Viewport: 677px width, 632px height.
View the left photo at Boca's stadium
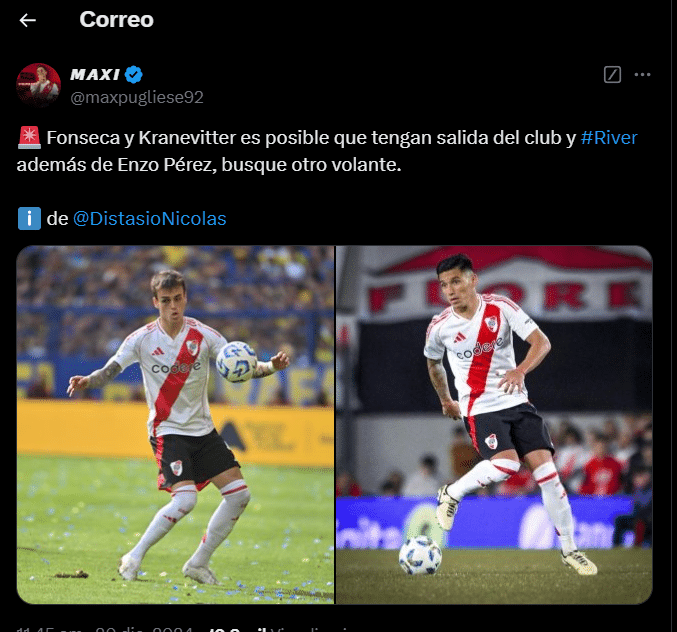175,424
